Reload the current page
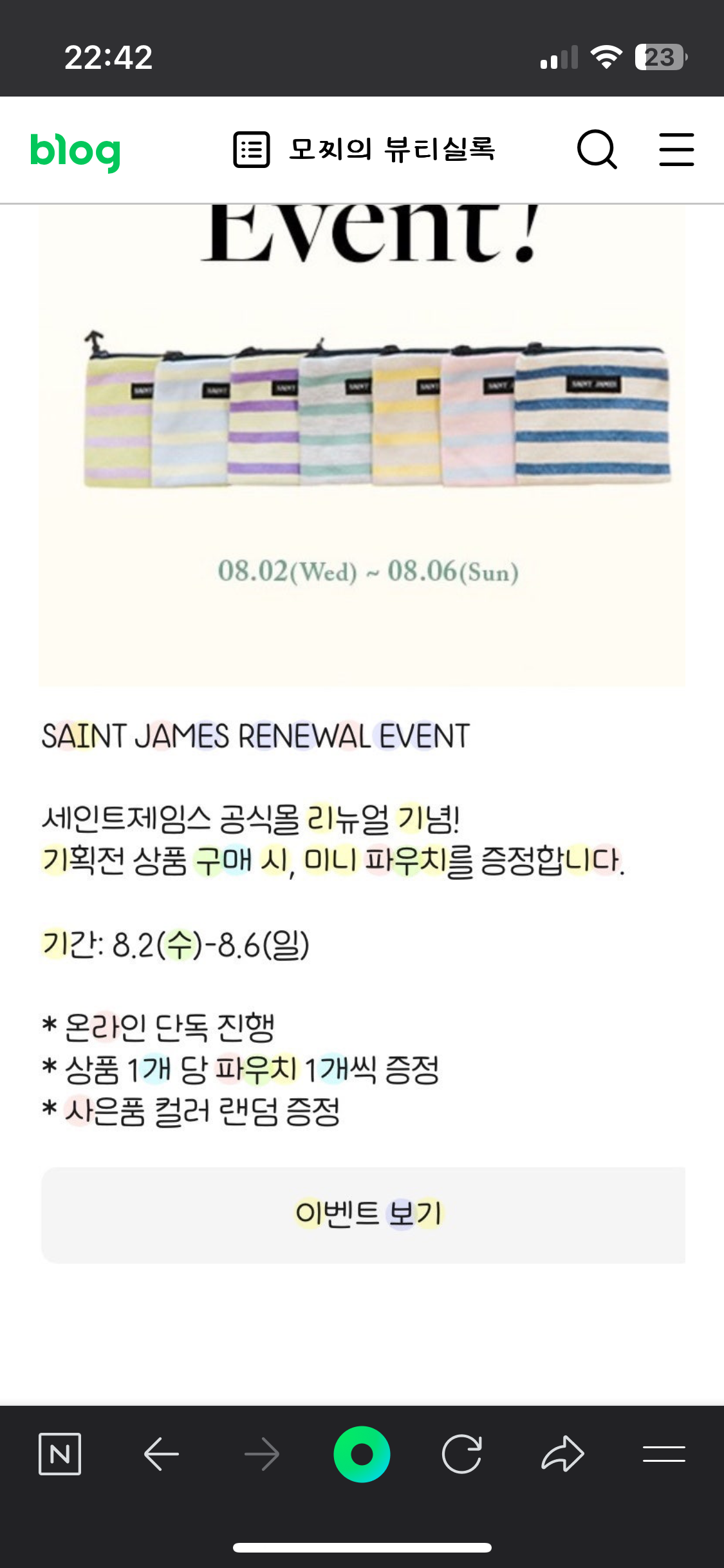724x1568 pixels. (x=461, y=1454)
